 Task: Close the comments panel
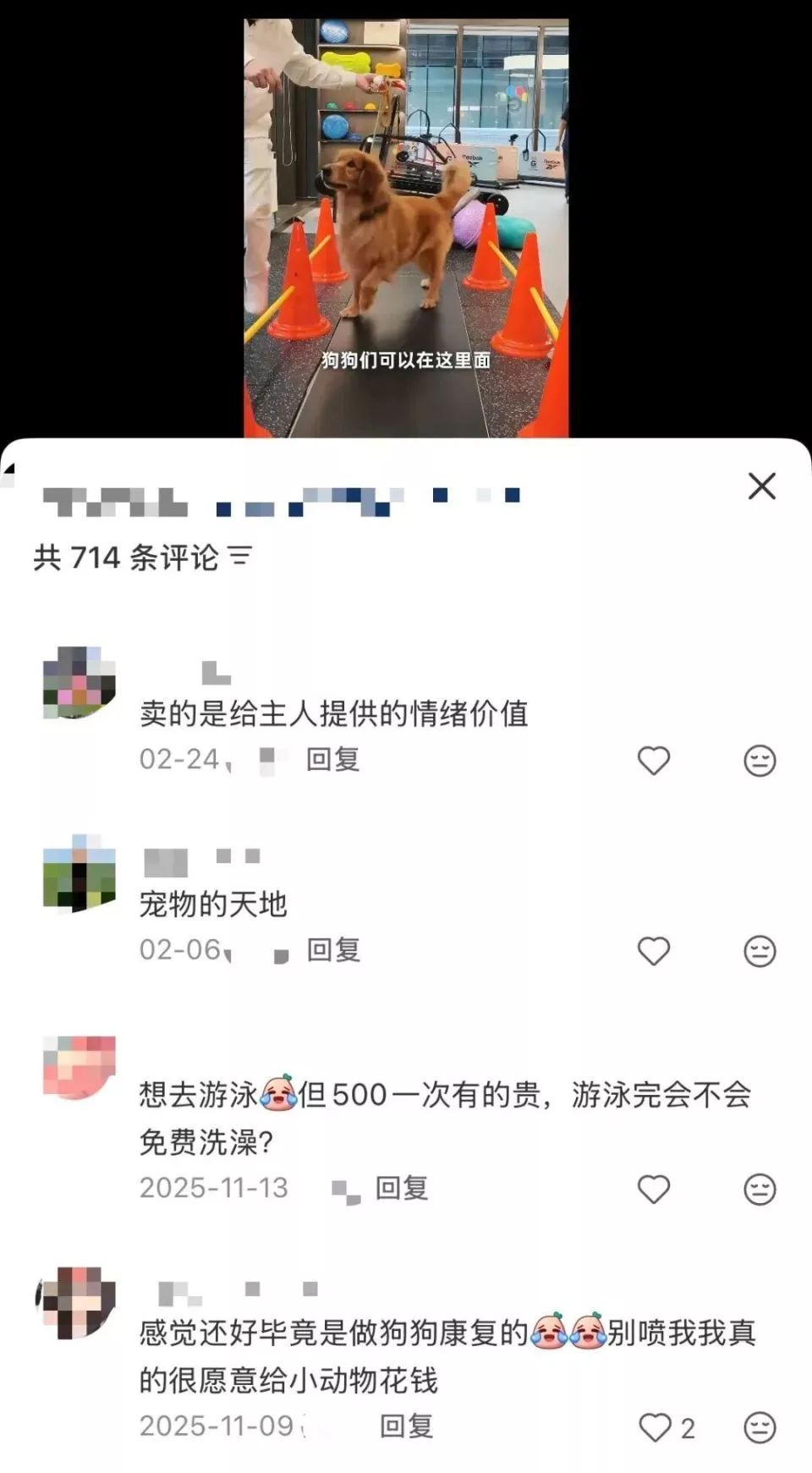pyautogui.click(x=761, y=486)
